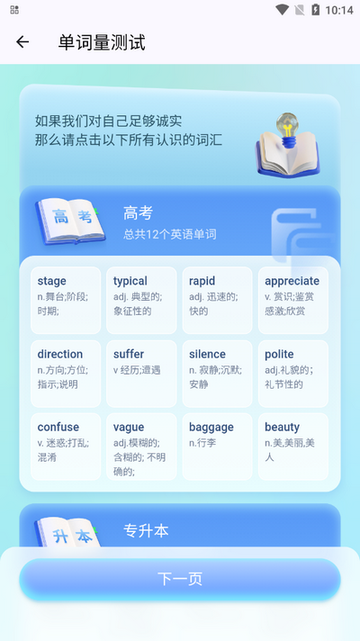Tap the 下一页 button
Viewport: 360px width, 641px height.
[180, 579]
